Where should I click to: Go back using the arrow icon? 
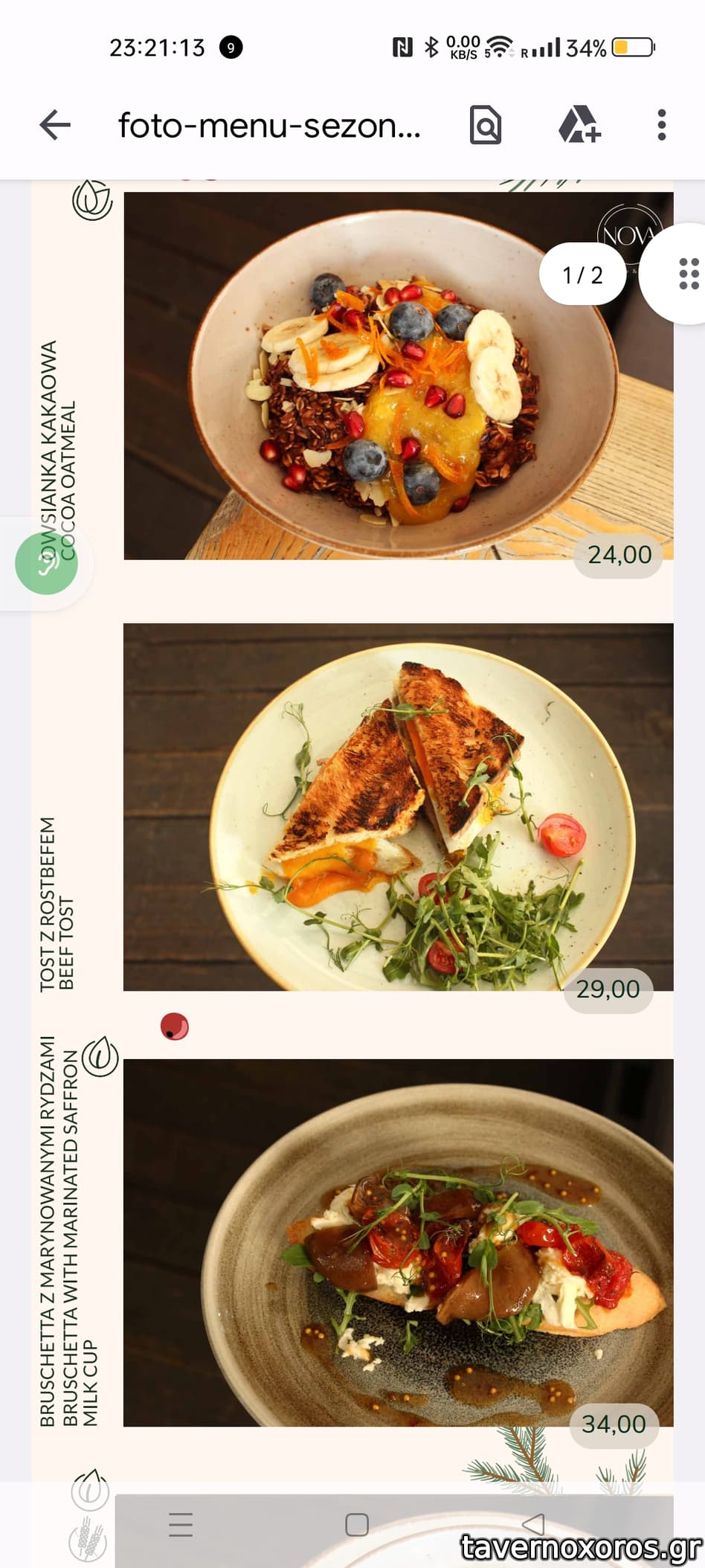tap(55, 125)
